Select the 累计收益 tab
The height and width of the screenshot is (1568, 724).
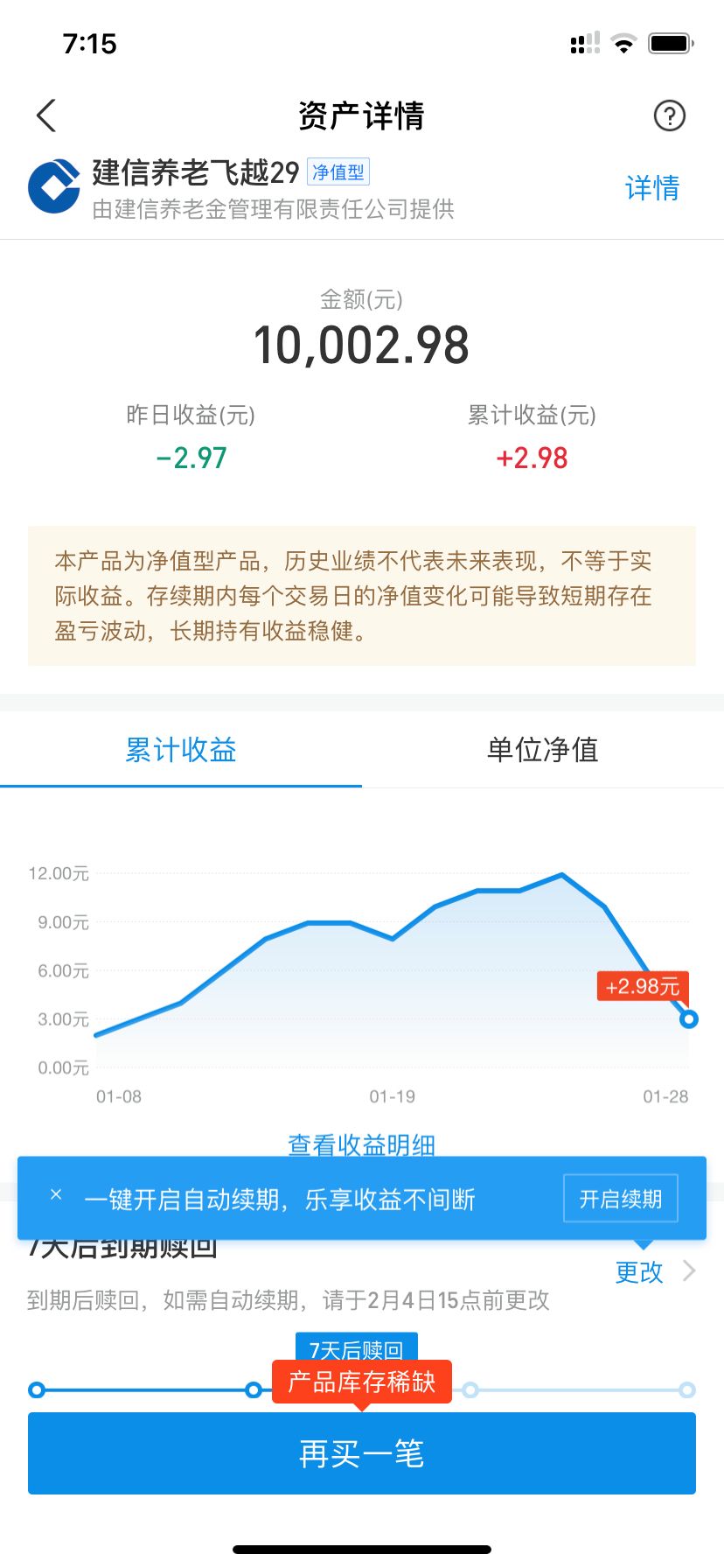180,750
